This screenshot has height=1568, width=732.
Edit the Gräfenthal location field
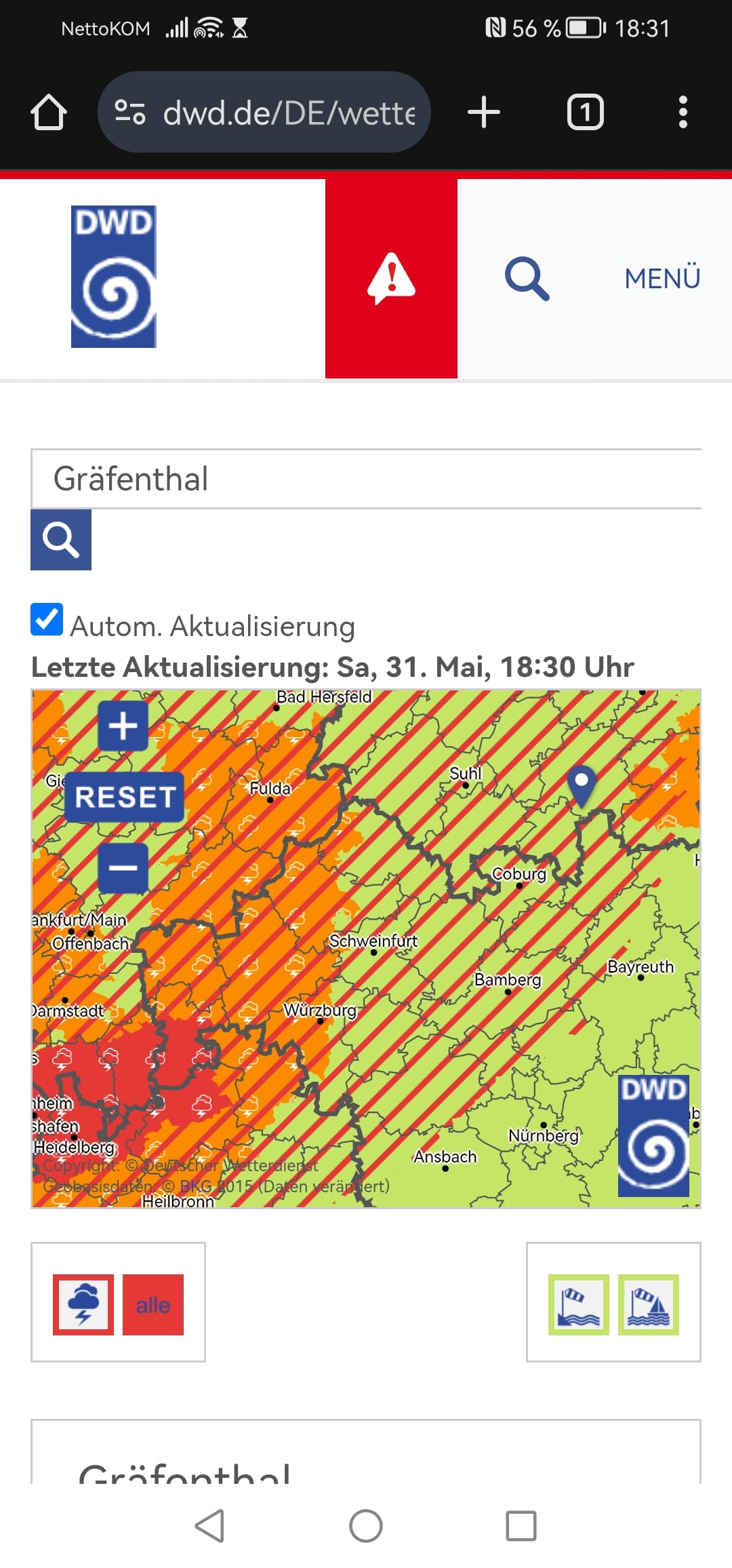click(x=366, y=479)
